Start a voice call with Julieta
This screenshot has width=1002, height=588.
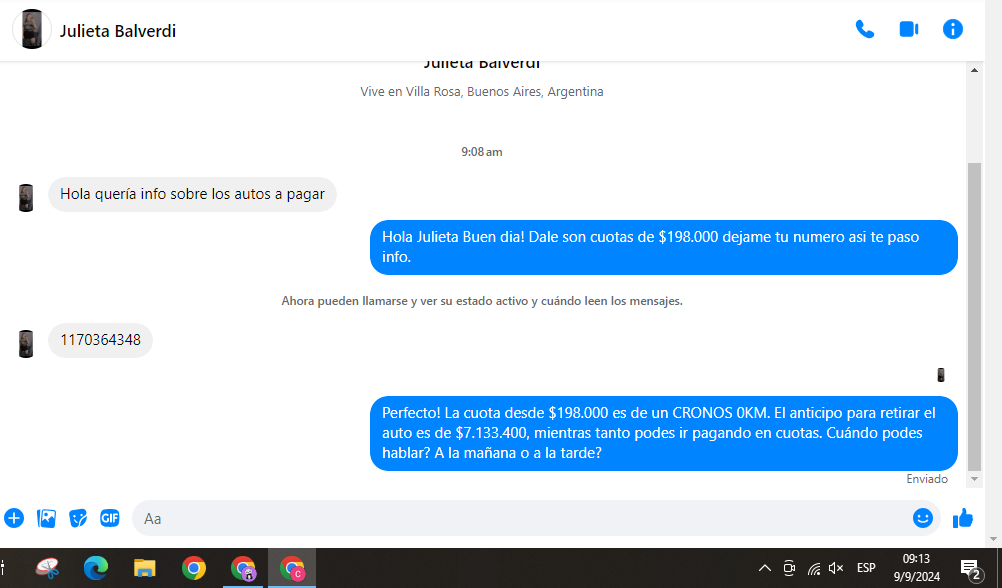[x=864, y=30]
